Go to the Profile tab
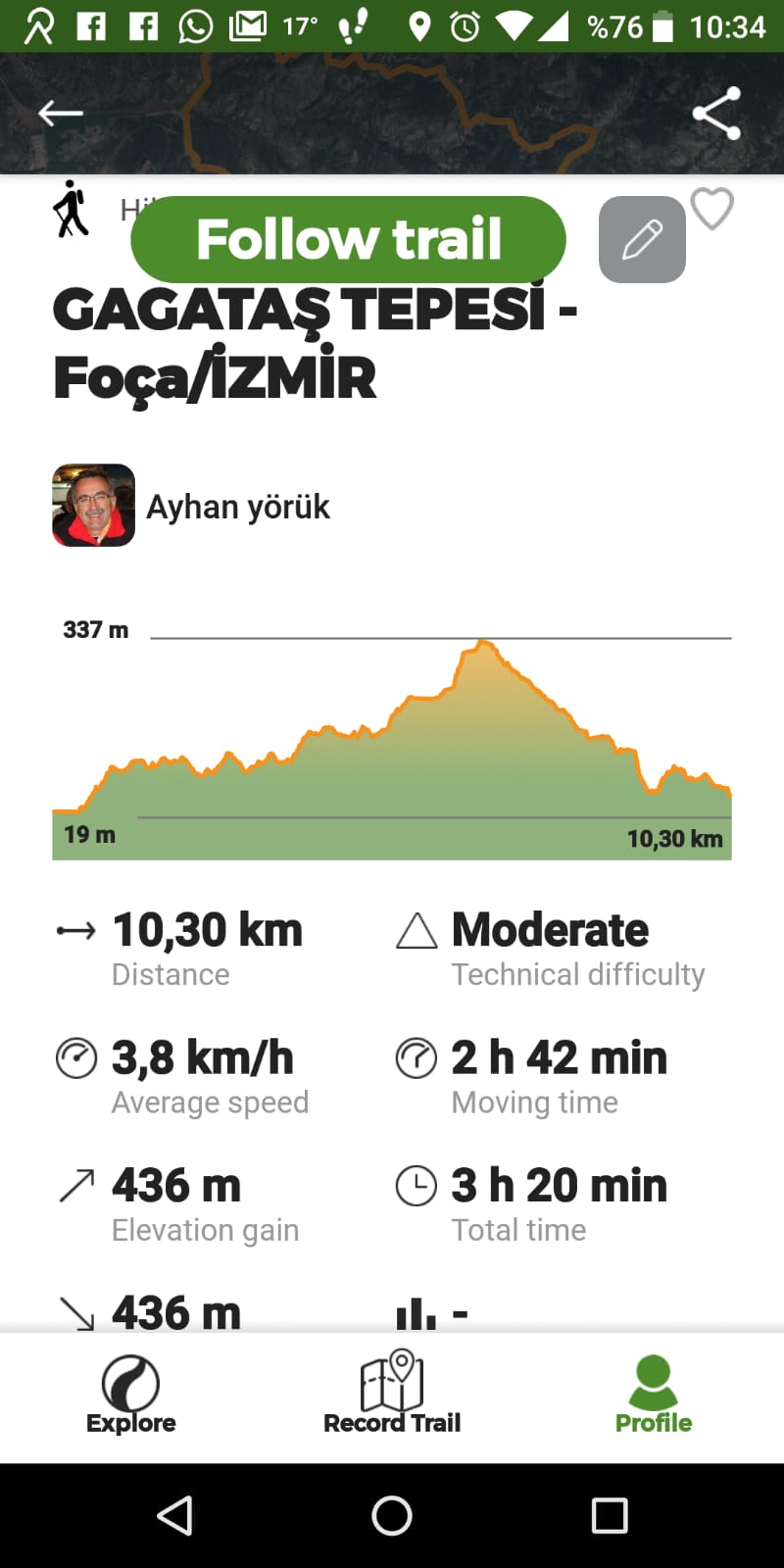The width and height of the screenshot is (784, 1568). (653, 1396)
